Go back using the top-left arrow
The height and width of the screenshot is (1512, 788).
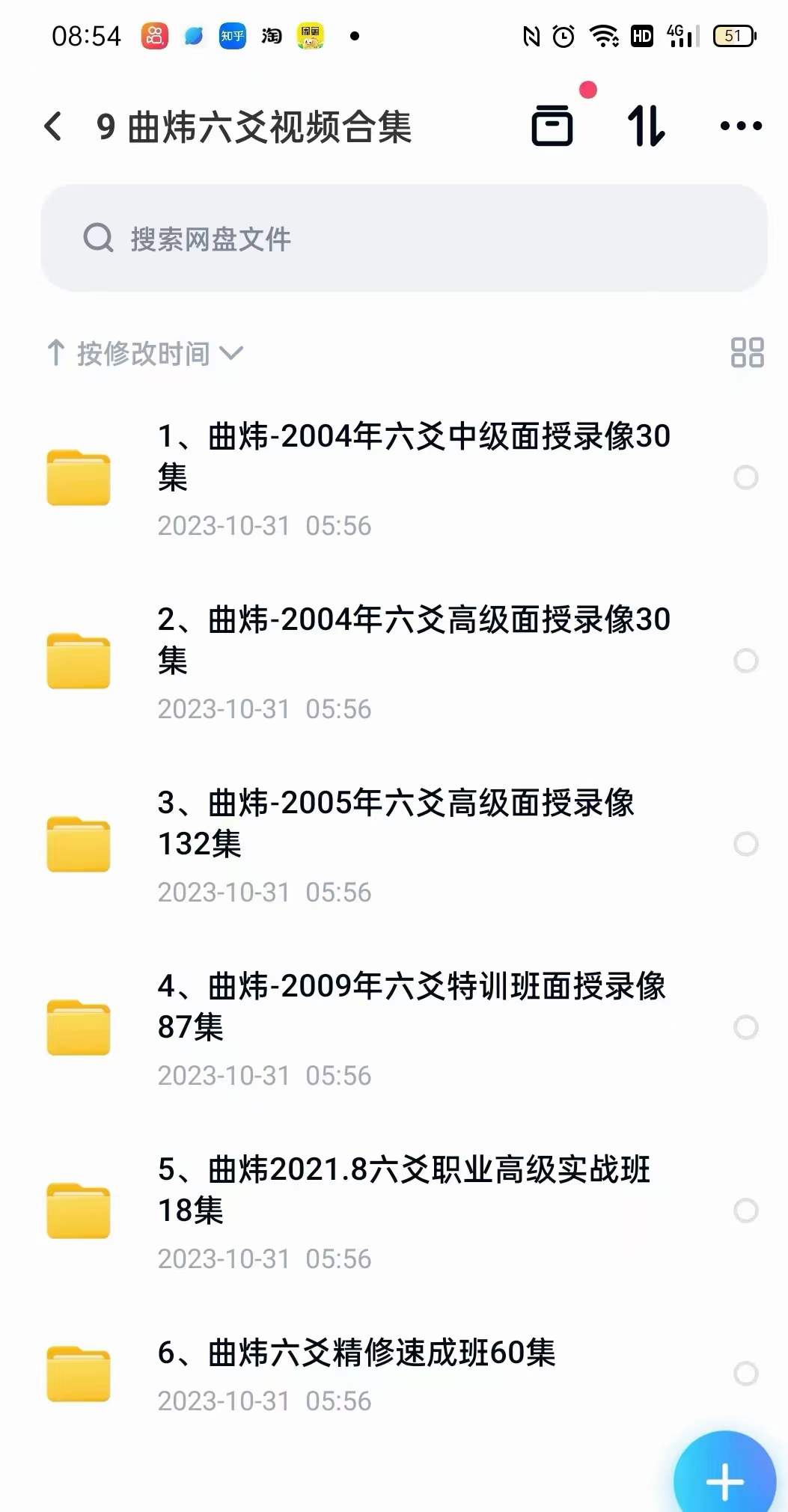[53, 126]
